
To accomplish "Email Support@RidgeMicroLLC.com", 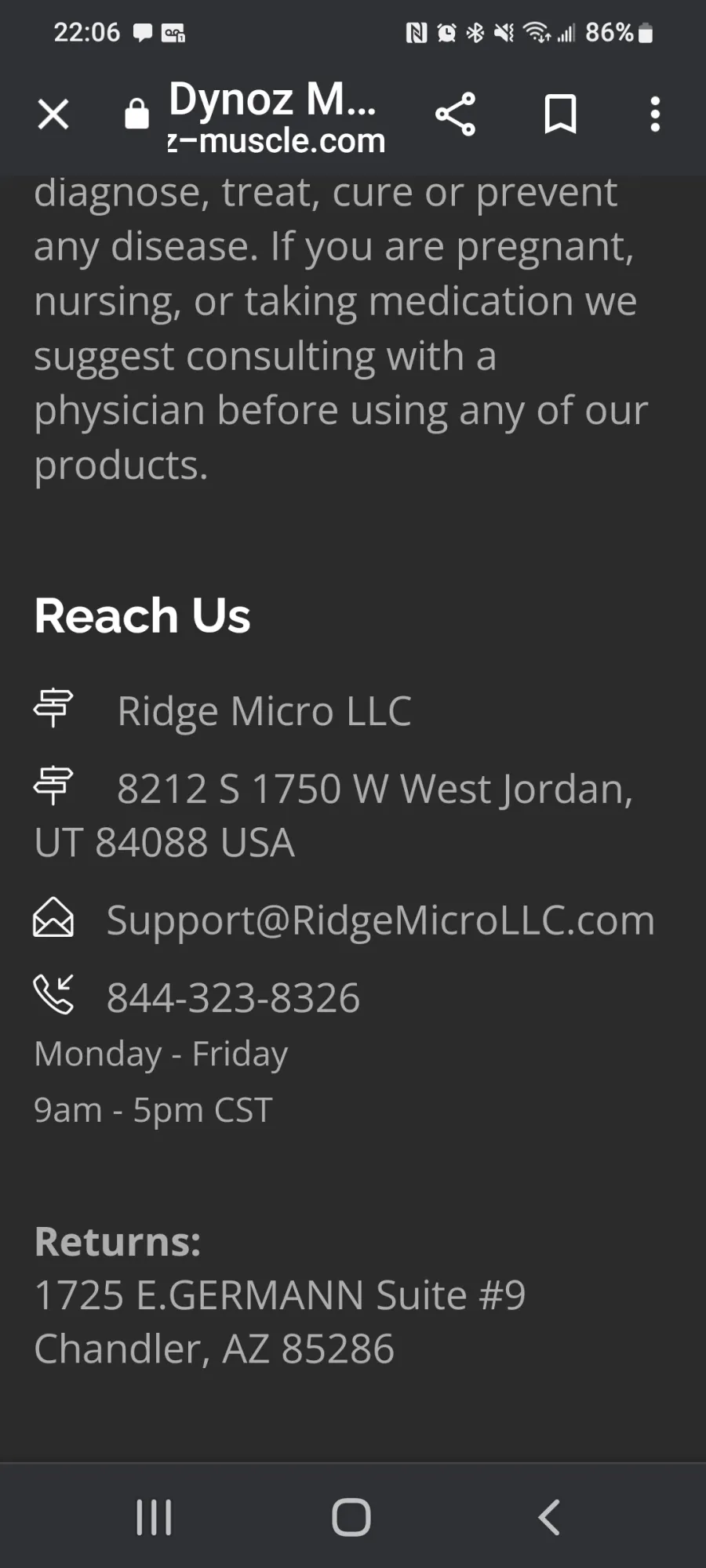I will click(x=380, y=920).
